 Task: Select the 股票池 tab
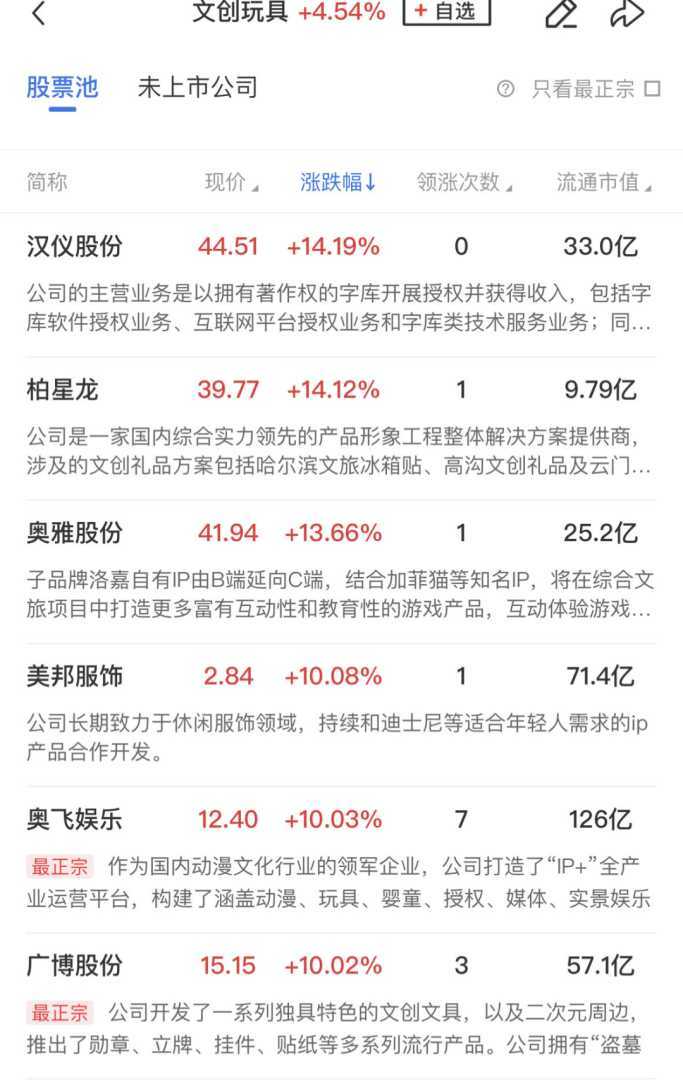[x=62, y=87]
